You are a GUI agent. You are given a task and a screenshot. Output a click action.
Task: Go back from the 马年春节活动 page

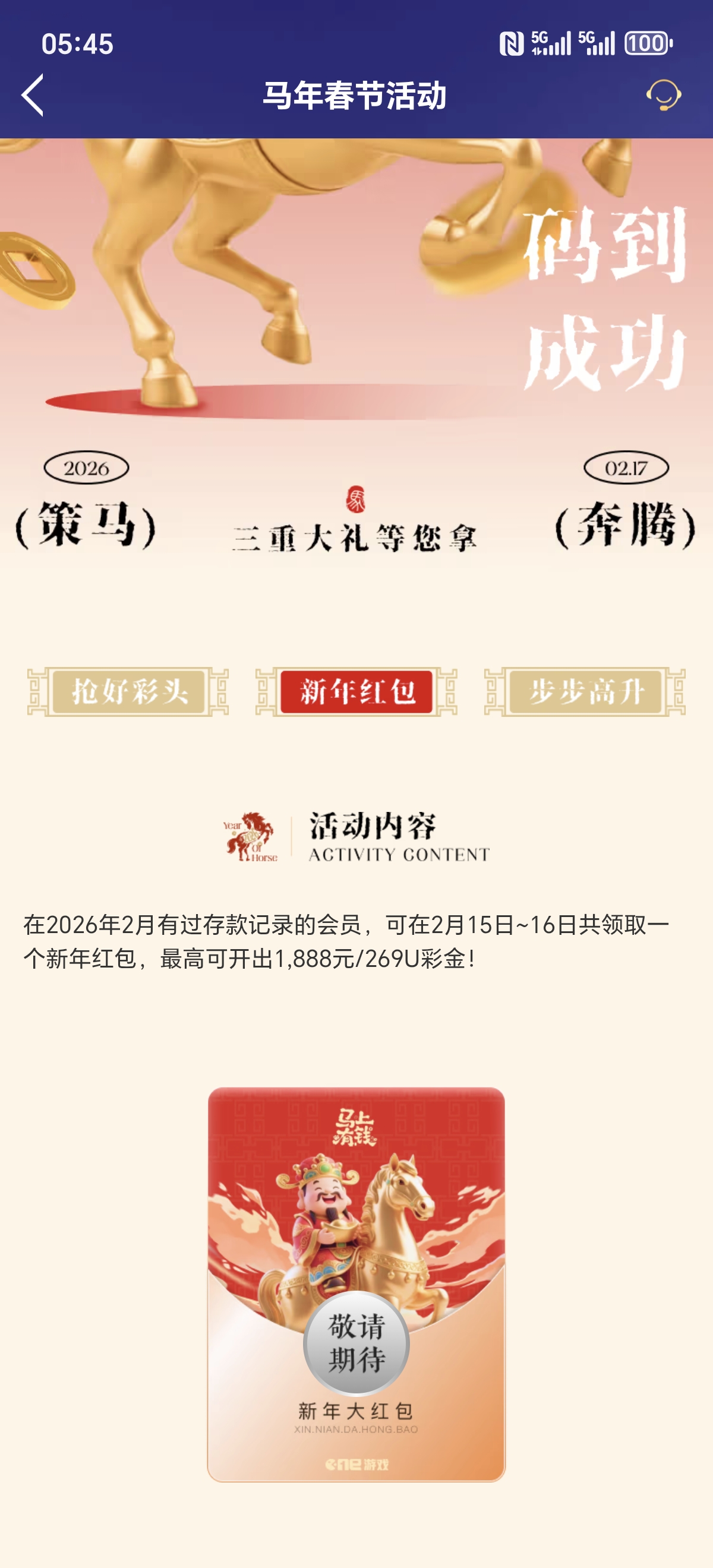click(33, 95)
